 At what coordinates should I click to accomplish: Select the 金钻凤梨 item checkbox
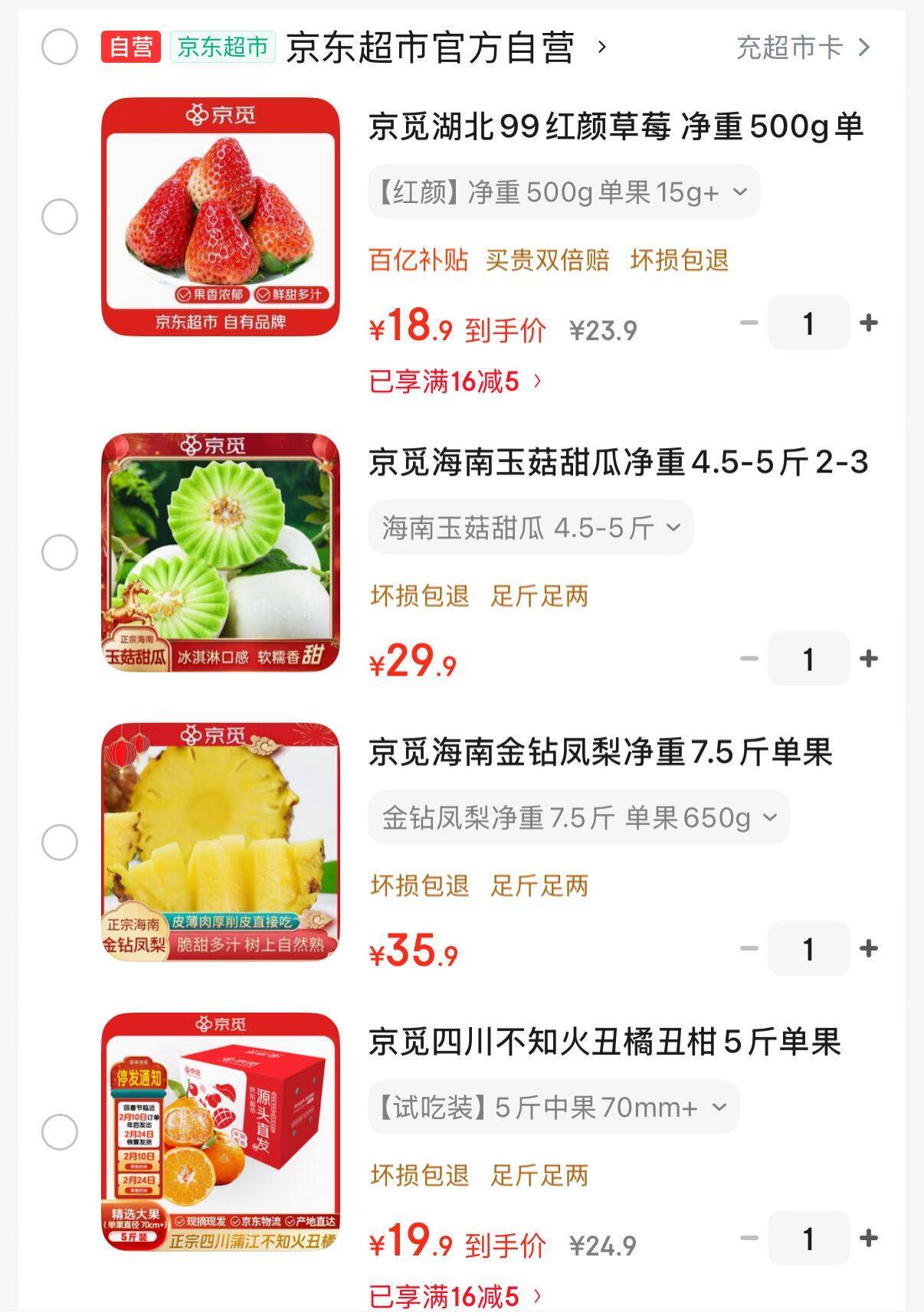coord(60,843)
